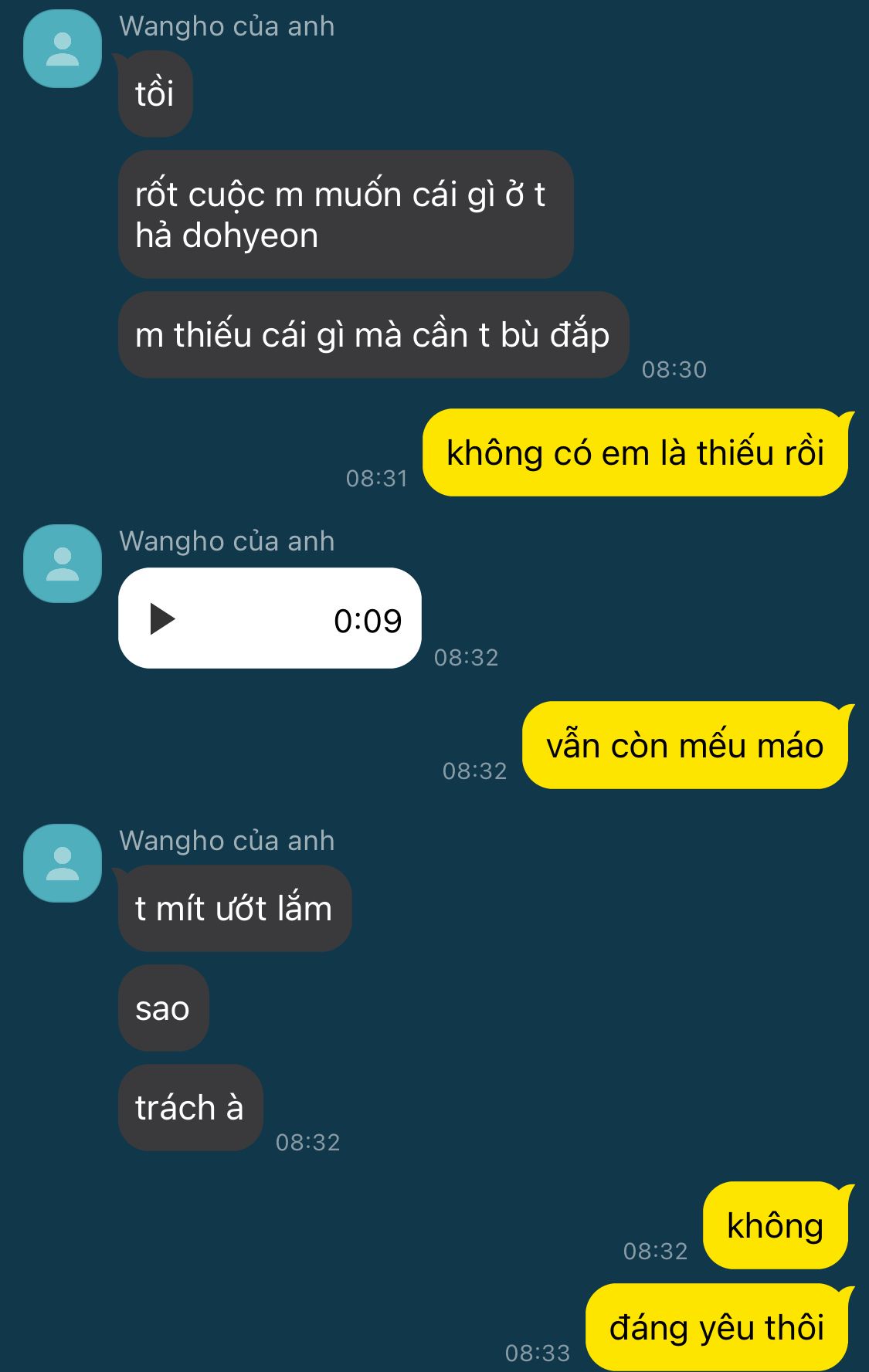Play the 0:09 voice message
The image size is (869, 1372).
click(162, 619)
